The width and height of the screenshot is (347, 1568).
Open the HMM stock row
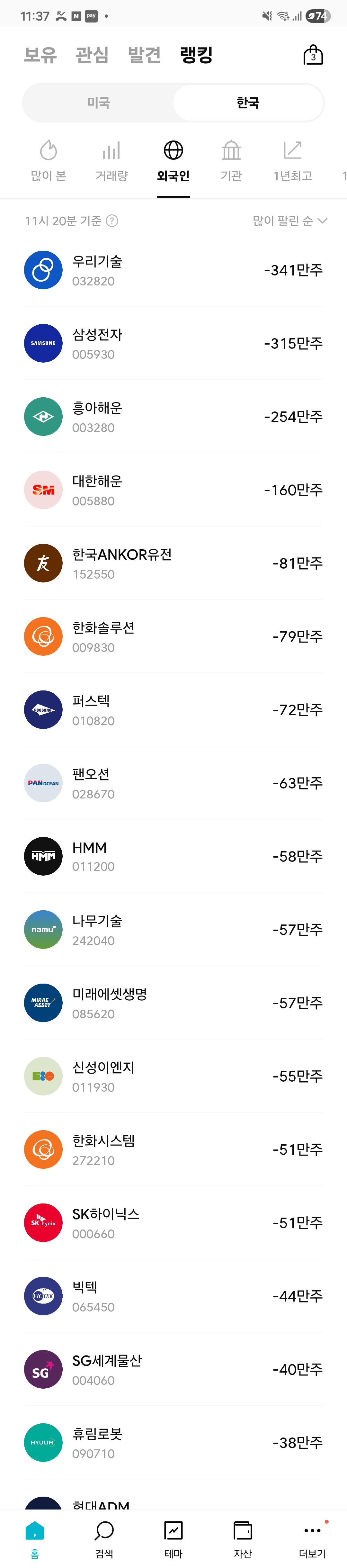tap(173, 856)
